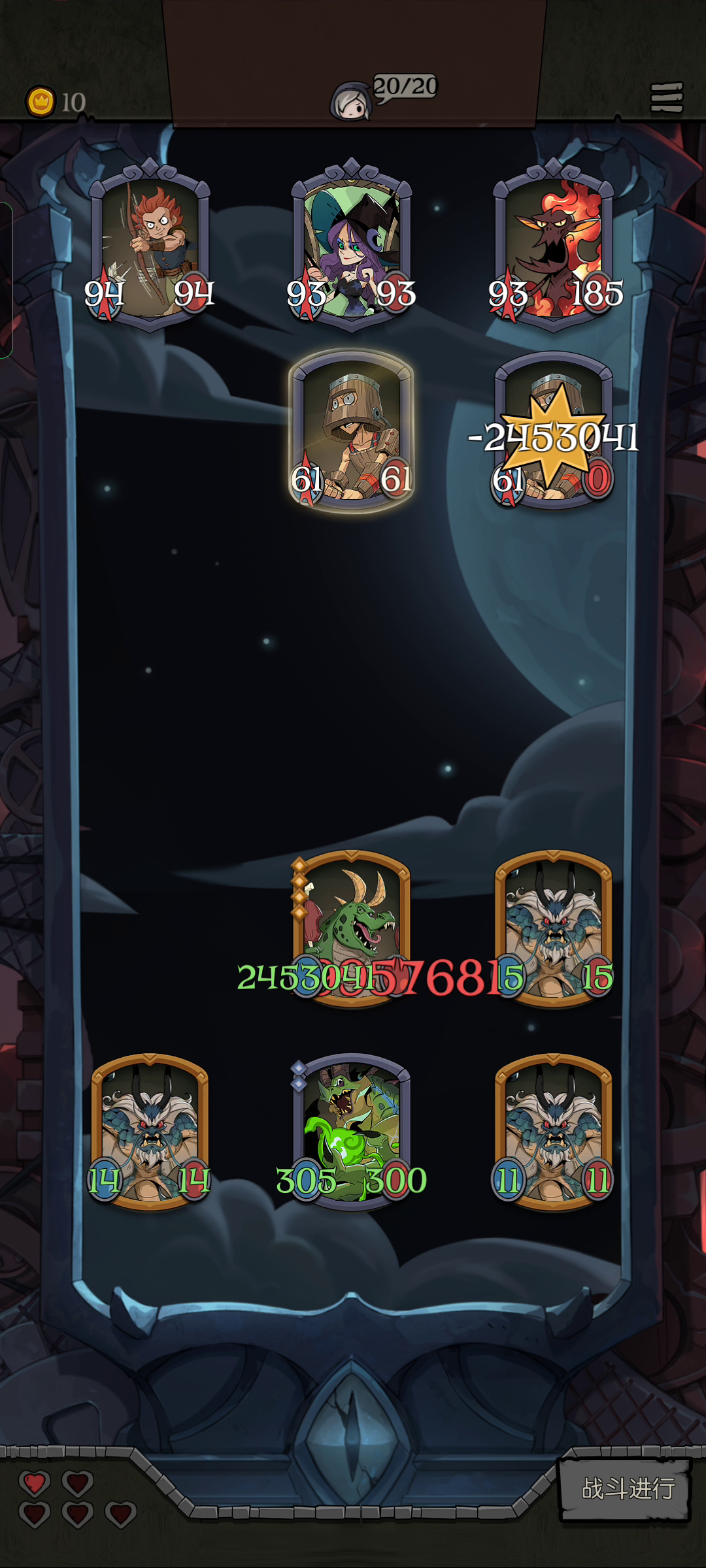Tap the barrel-head card with 0 health
The width and height of the screenshot is (706, 1568).
(x=554, y=431)
